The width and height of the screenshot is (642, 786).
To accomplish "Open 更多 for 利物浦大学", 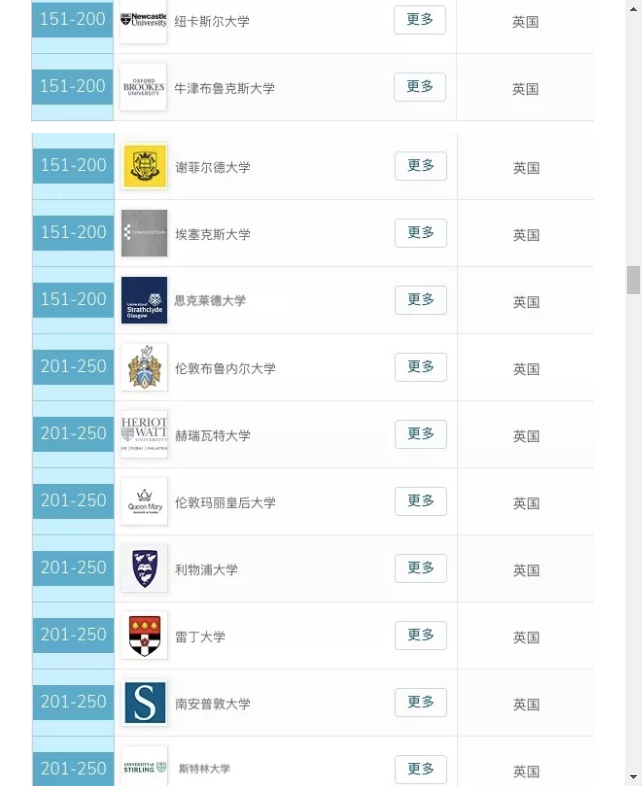I will point(420,568).
